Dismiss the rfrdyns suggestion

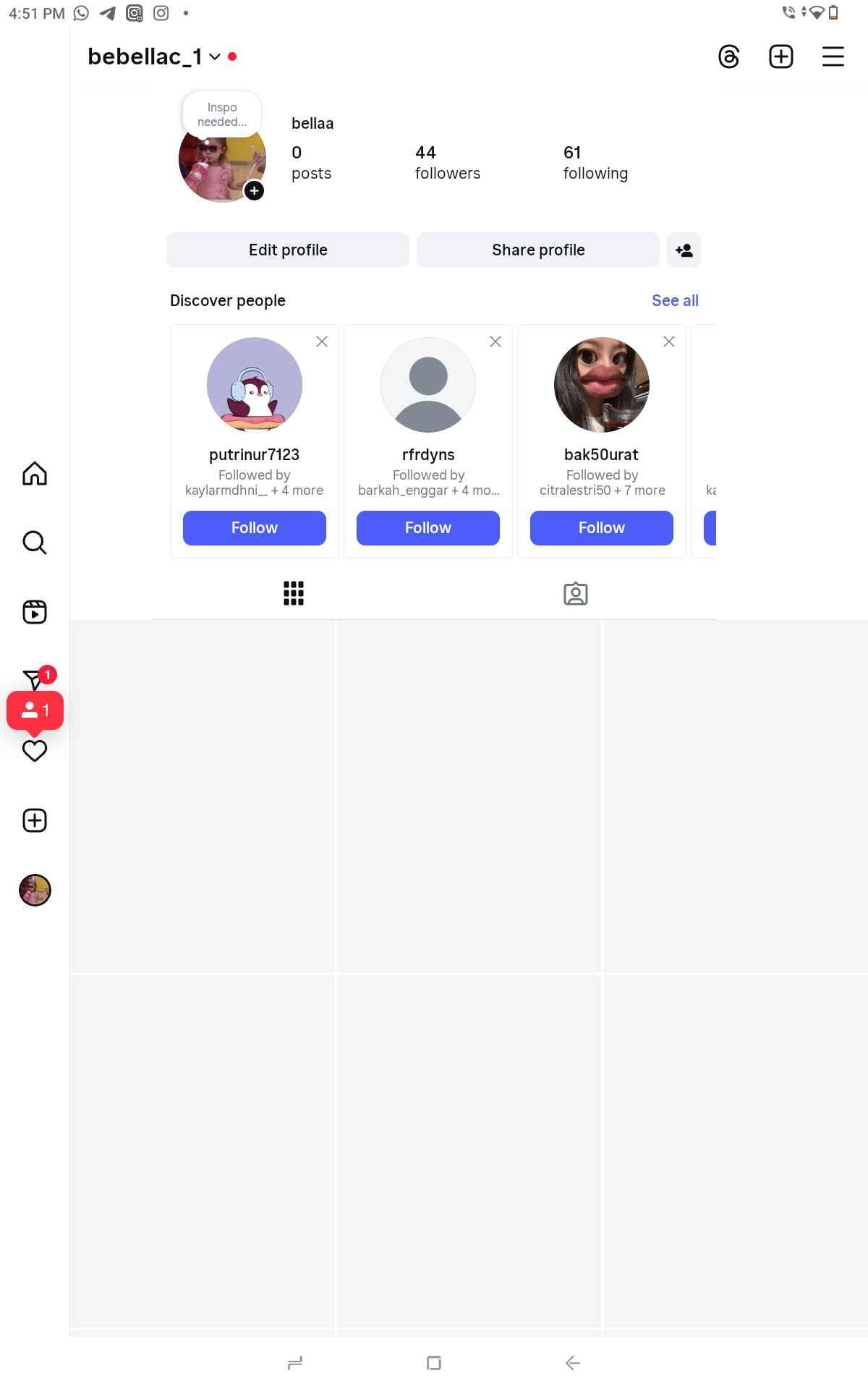point(495,341)
